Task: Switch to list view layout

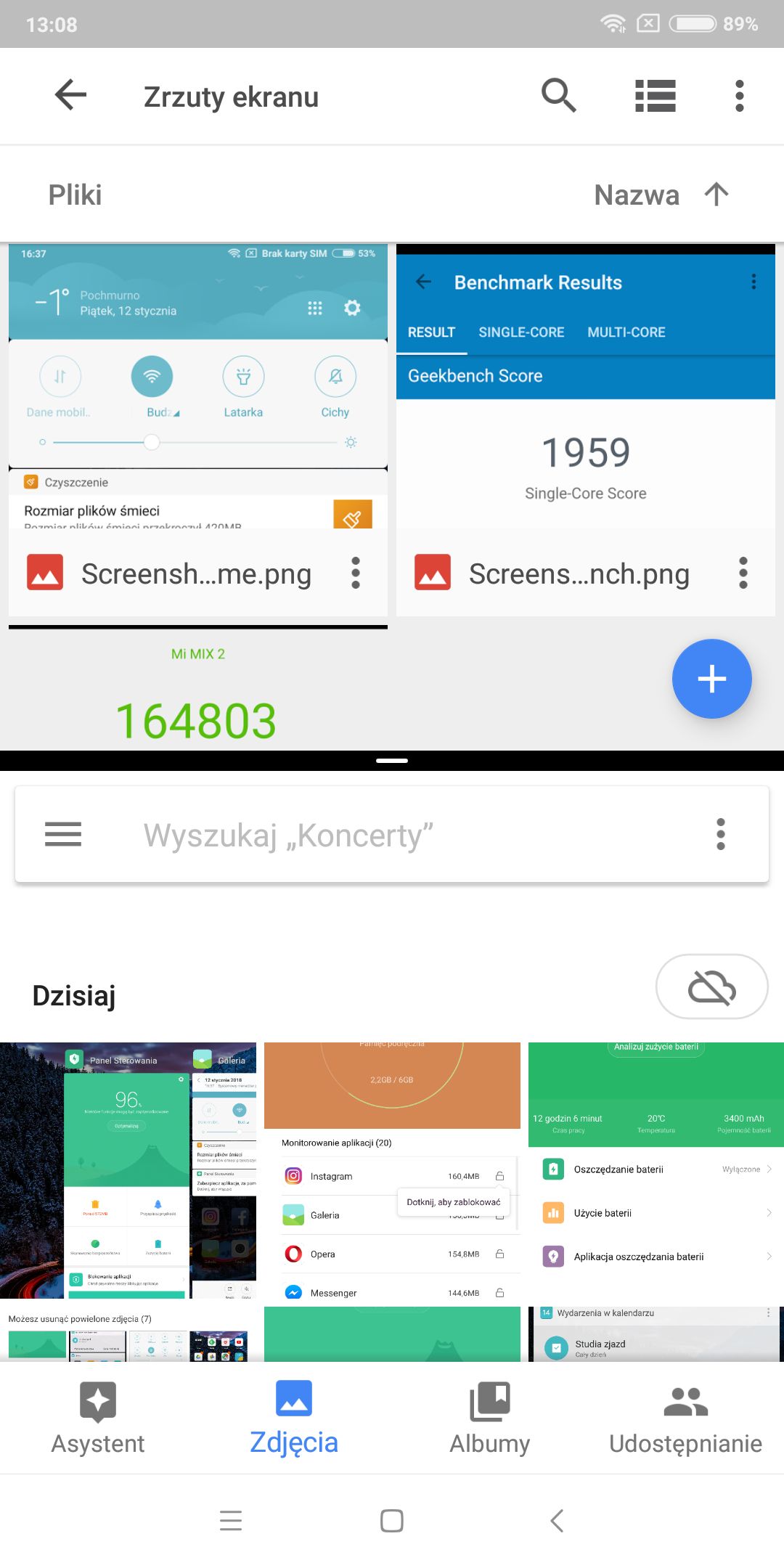Action: click(x=656, y=96)
